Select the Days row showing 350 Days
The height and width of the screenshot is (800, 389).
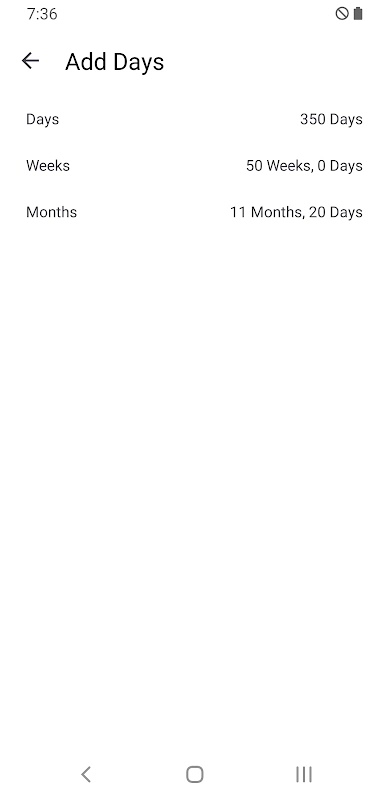(194, 119)
